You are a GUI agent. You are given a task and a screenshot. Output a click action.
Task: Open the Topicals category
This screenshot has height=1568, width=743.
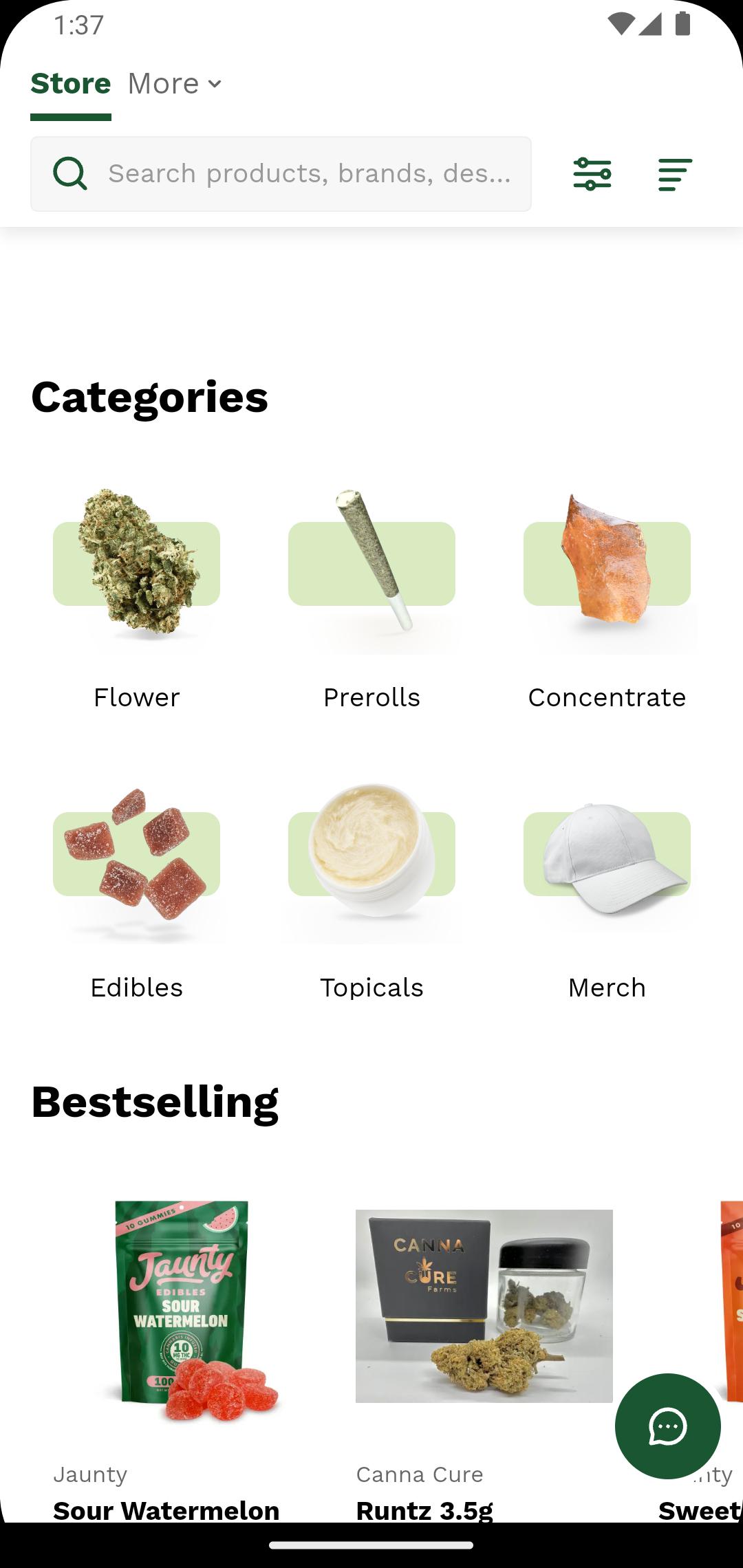pyautogui.click(x=371, y=891)
